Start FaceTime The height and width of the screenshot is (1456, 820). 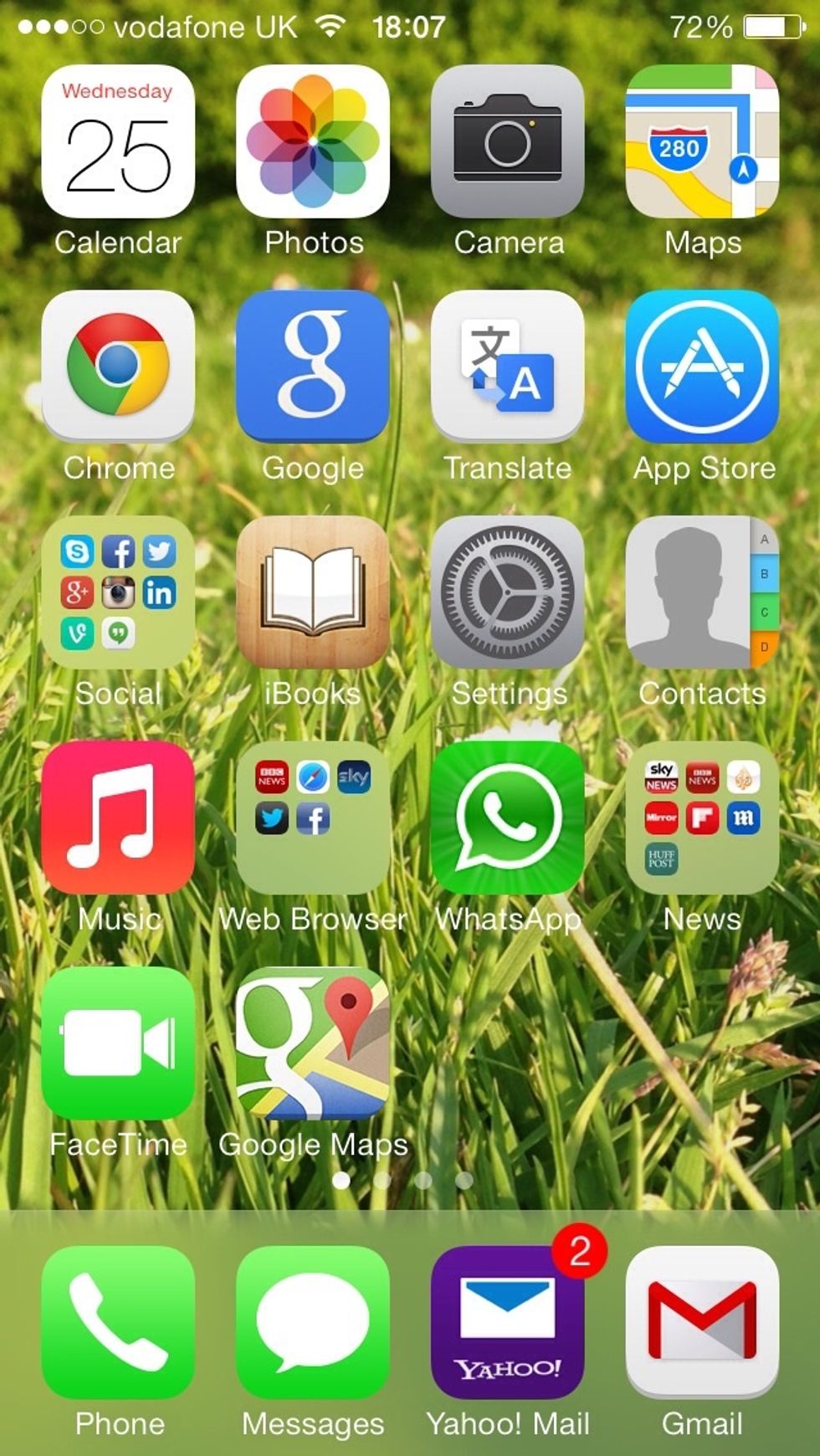tap(118, 1043)
